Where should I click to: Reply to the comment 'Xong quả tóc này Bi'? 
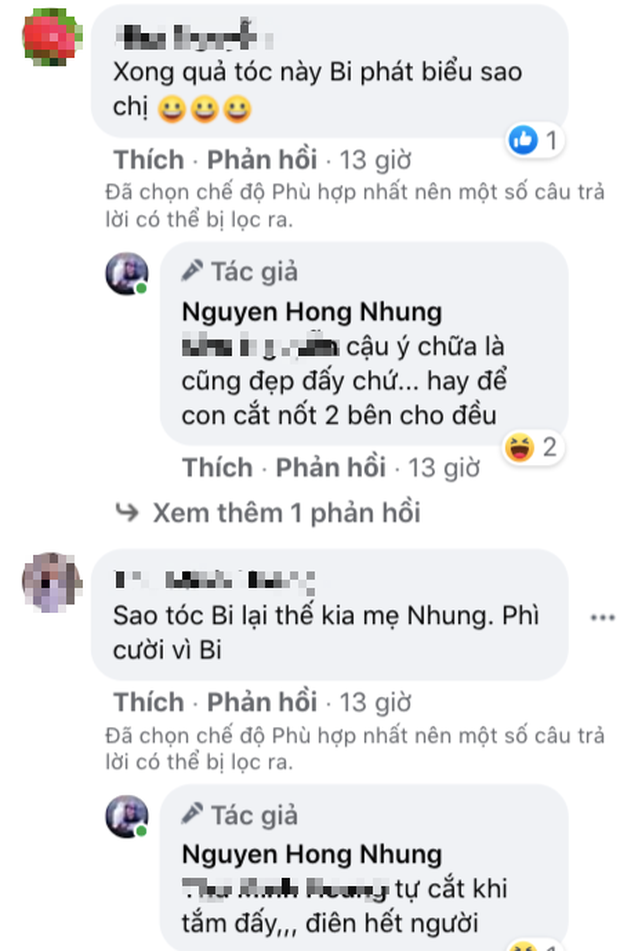[261, 160]
